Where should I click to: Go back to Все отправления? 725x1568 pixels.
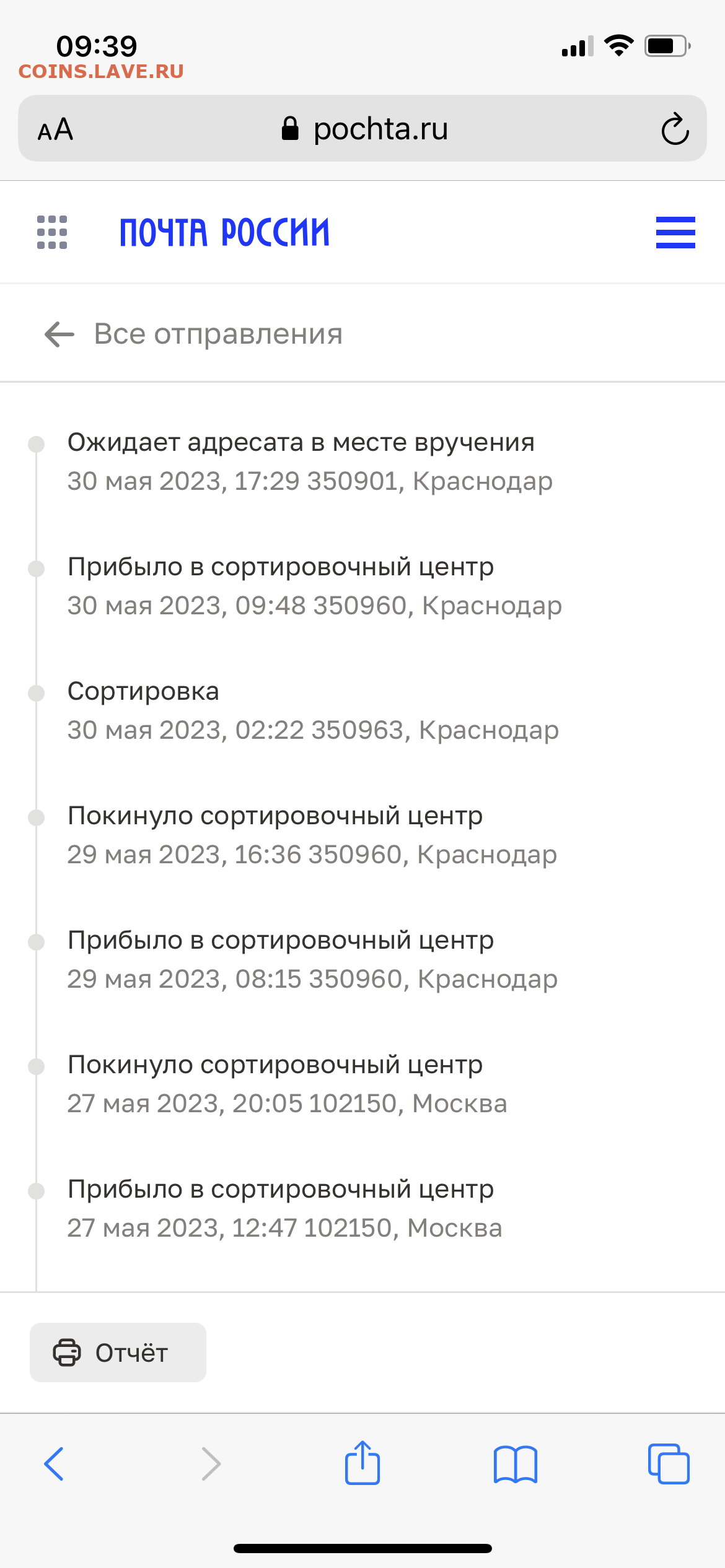193,334
